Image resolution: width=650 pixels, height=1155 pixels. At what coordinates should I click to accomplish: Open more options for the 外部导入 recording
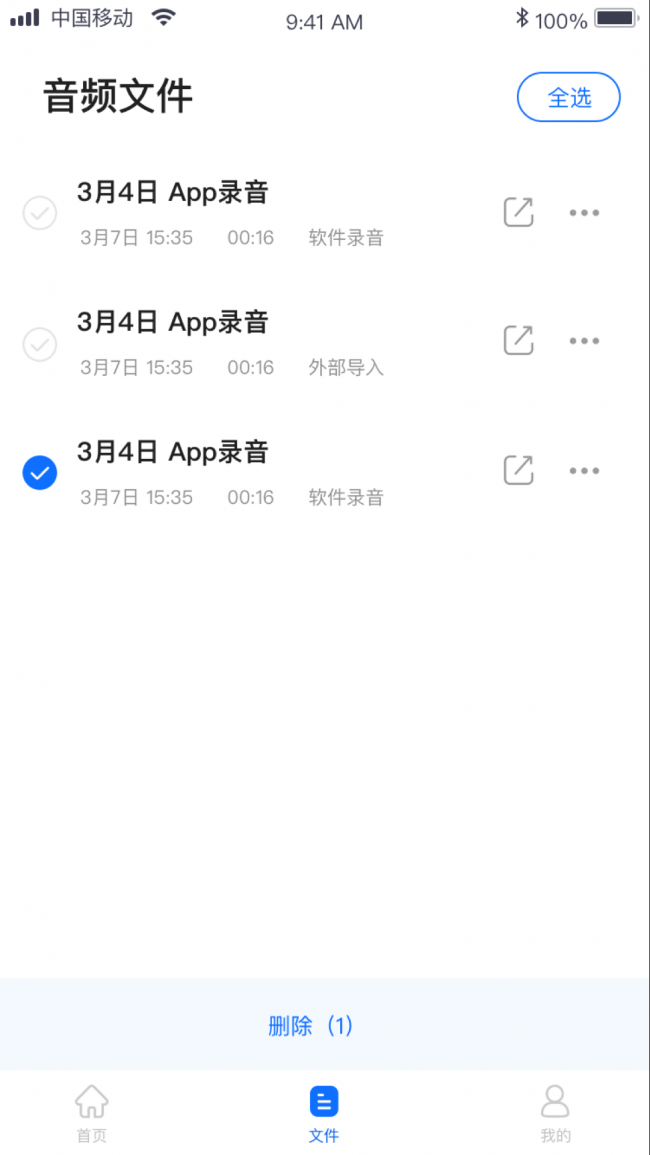[x=584, y=341]
